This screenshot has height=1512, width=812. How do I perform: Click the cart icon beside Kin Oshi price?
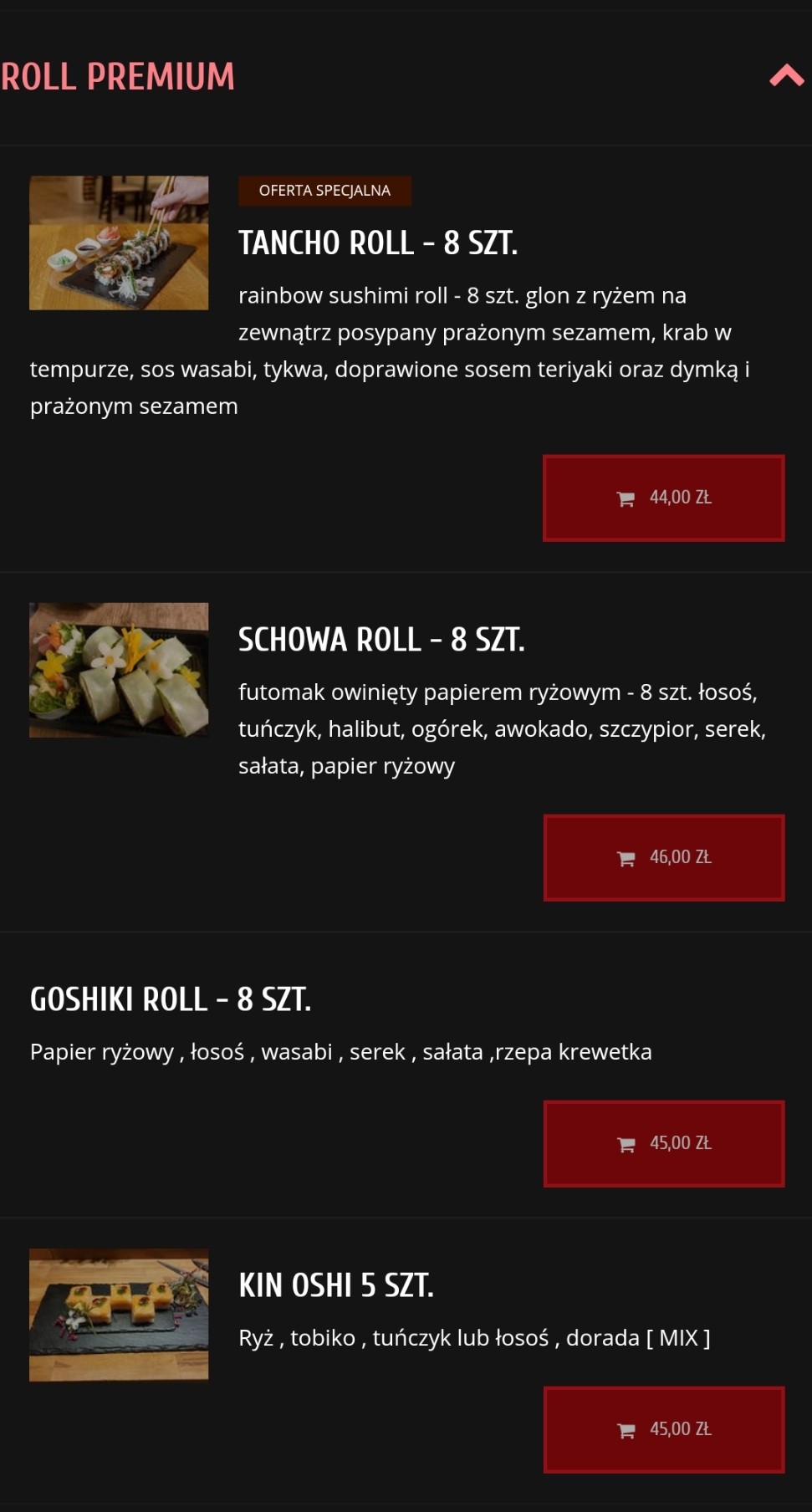pyautogui.click(x=626, y=1429)
